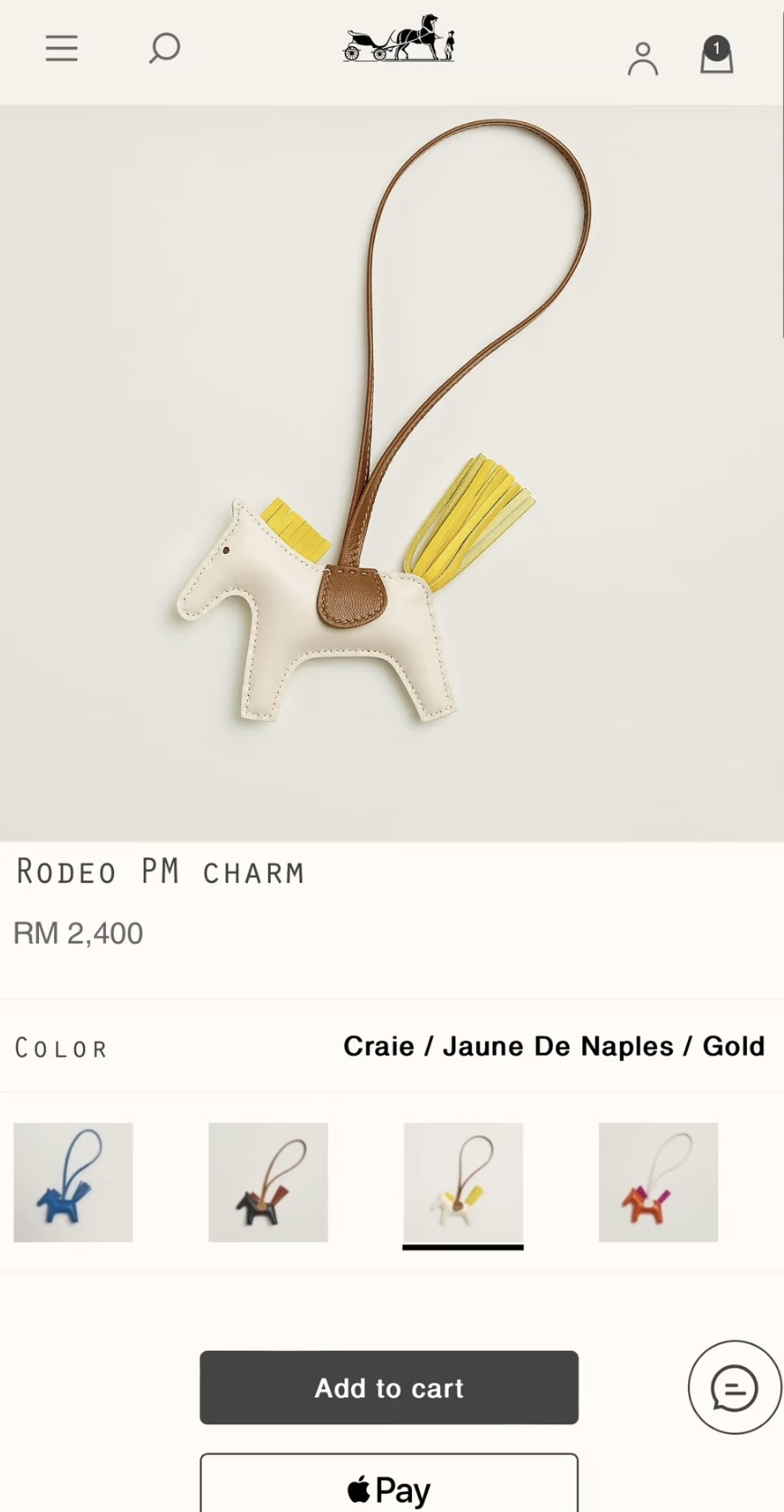
Task: Choose the Craie / Jaune De Naples swatch
Action: click(x=463, y=1182)
